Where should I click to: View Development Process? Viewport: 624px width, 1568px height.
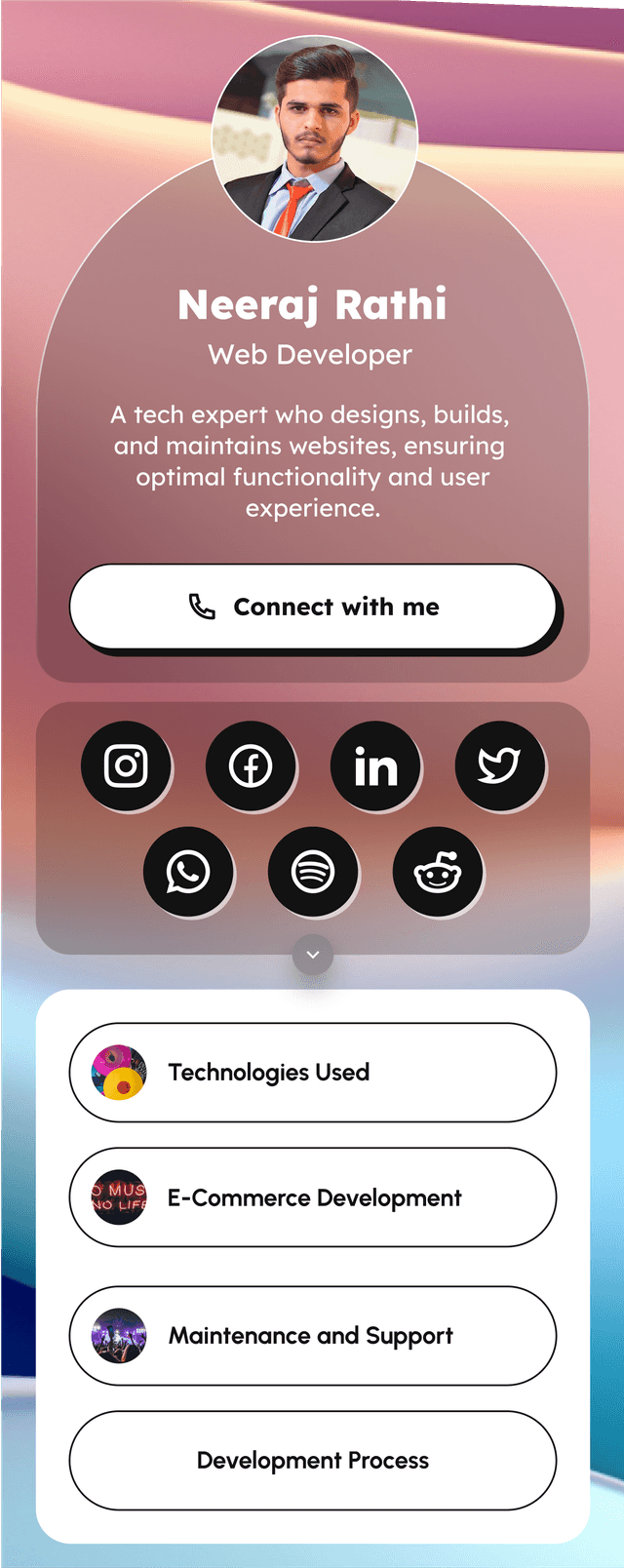tap(312, 1461)
